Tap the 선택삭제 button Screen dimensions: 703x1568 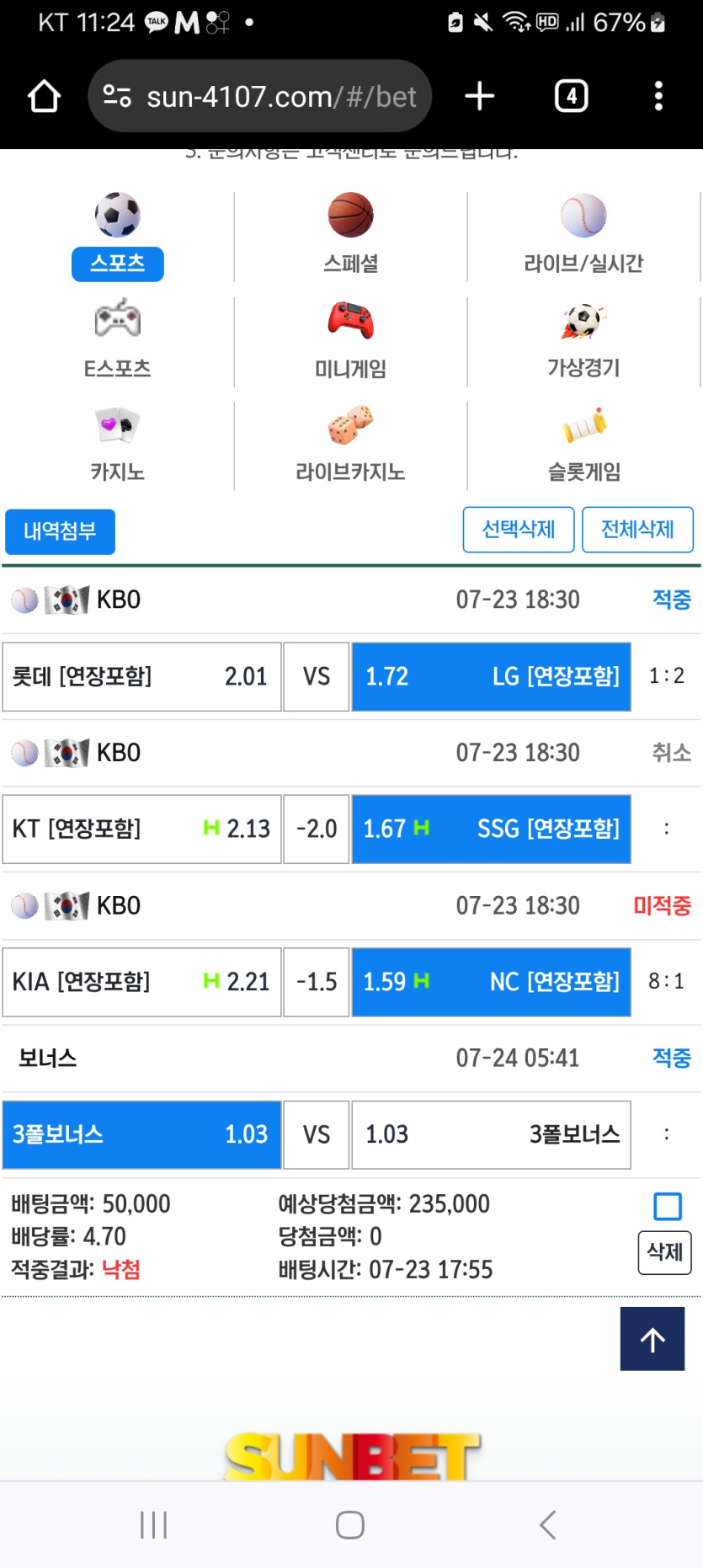point(519,530)
